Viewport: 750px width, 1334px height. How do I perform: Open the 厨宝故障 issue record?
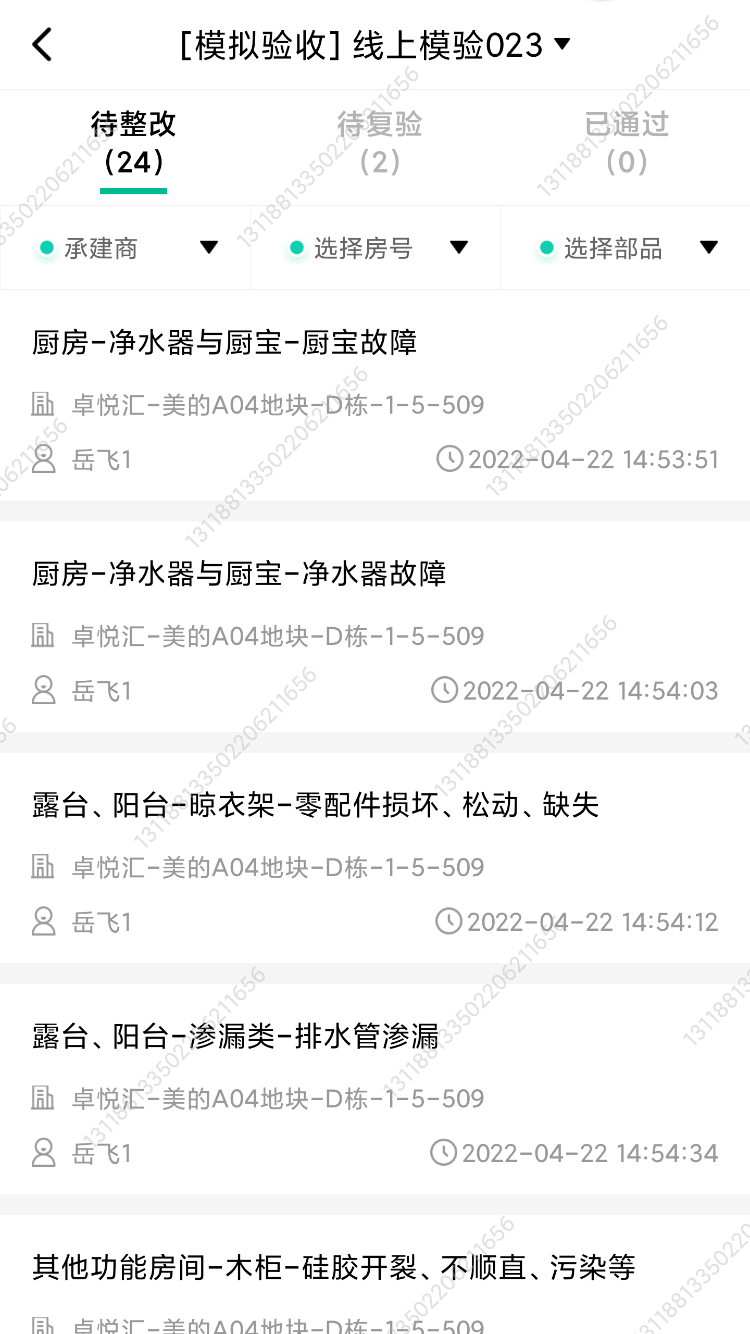point(375,400)
